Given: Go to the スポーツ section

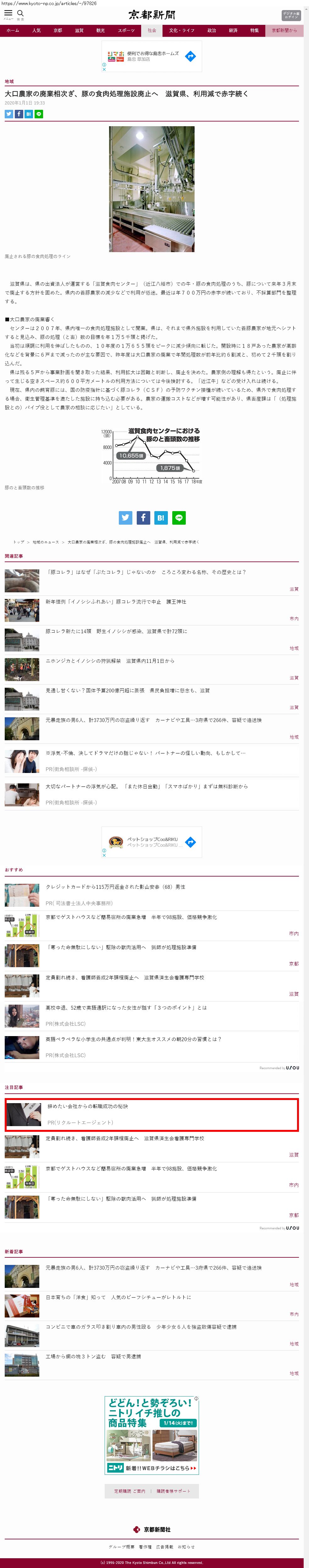Looking at the screenshot, I should 126,31.
